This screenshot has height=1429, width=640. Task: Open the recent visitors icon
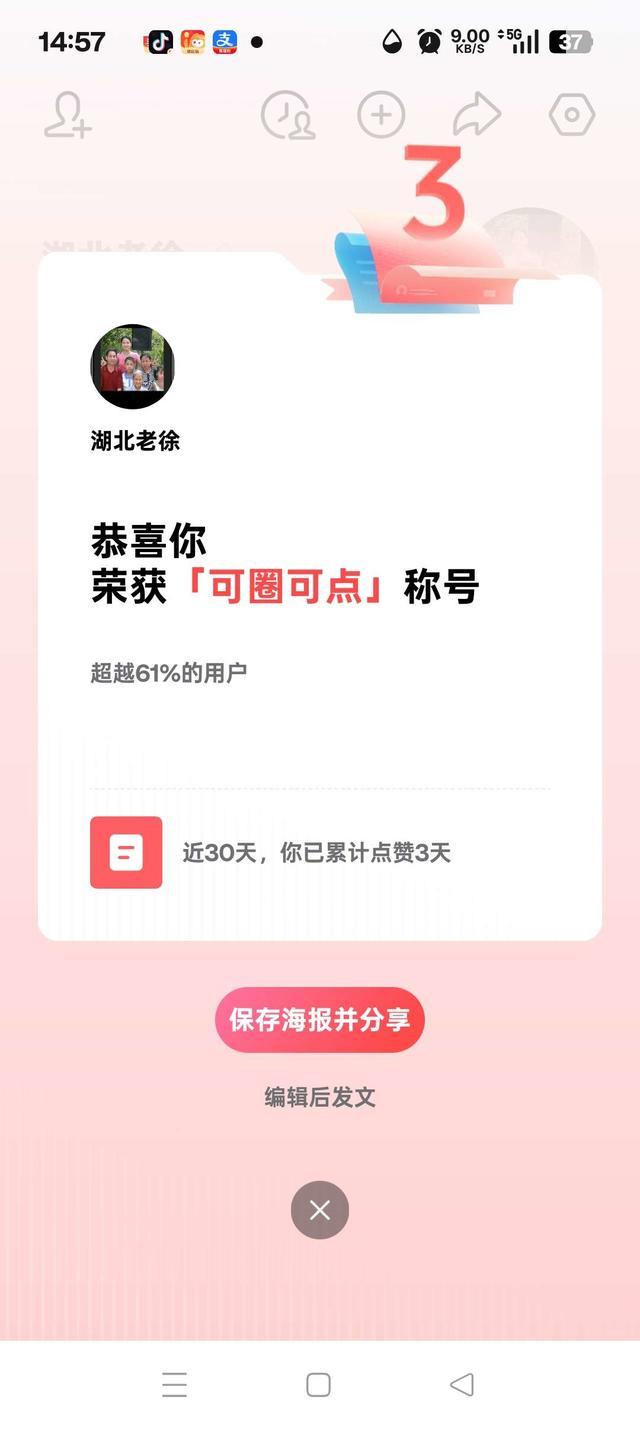[x=288, y=115]
